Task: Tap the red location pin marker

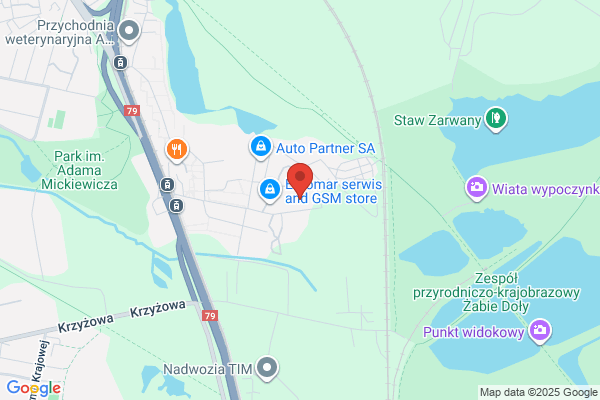Action: click(300, 181)
